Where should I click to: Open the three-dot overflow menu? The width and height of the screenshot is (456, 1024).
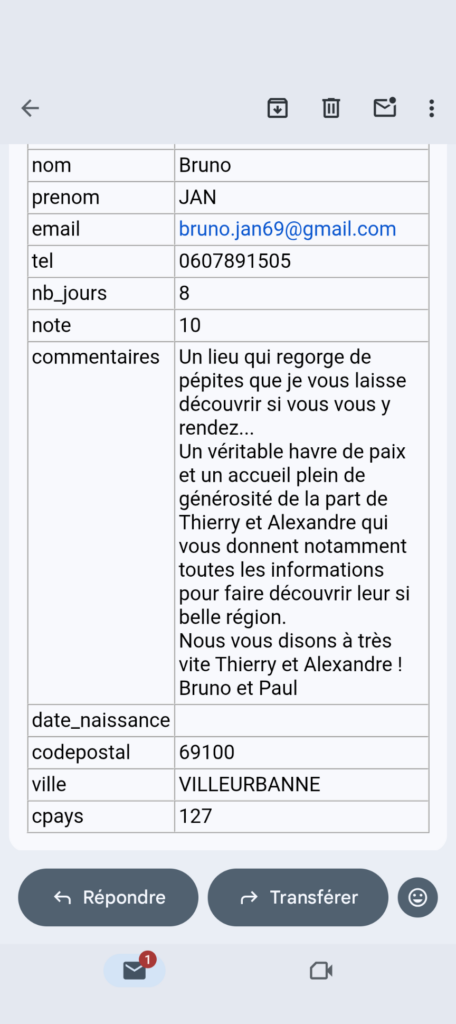pos(431,108)
